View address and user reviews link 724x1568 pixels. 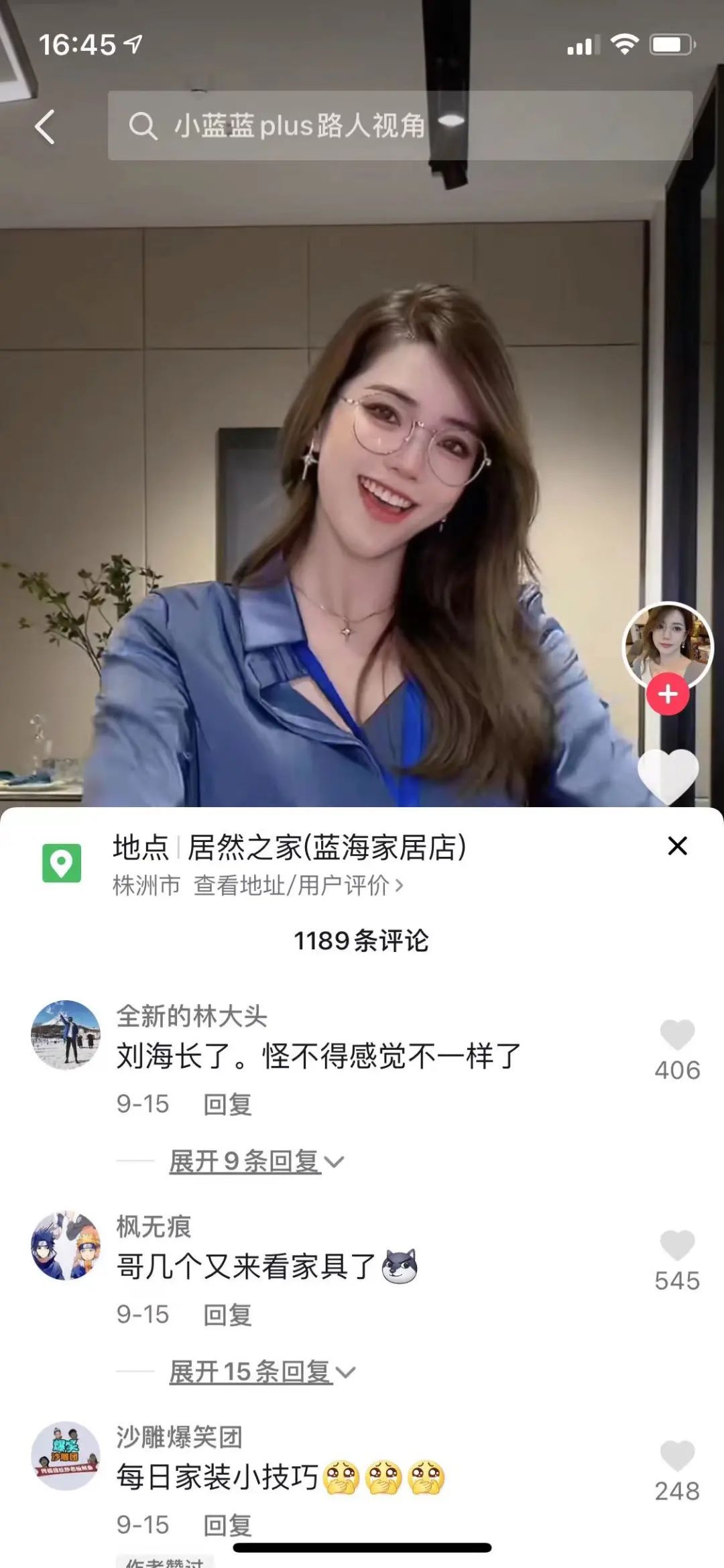pyautogui.click(x=298, y=886)
